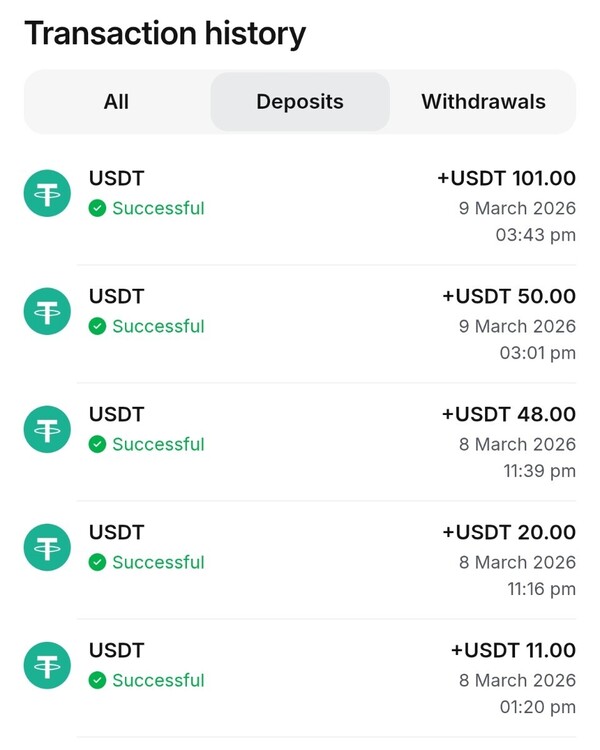Check the +USDT 11.00 deposit entry
Image resolution: width=600 pixels, height=750 pixels.
click(300, 679)
